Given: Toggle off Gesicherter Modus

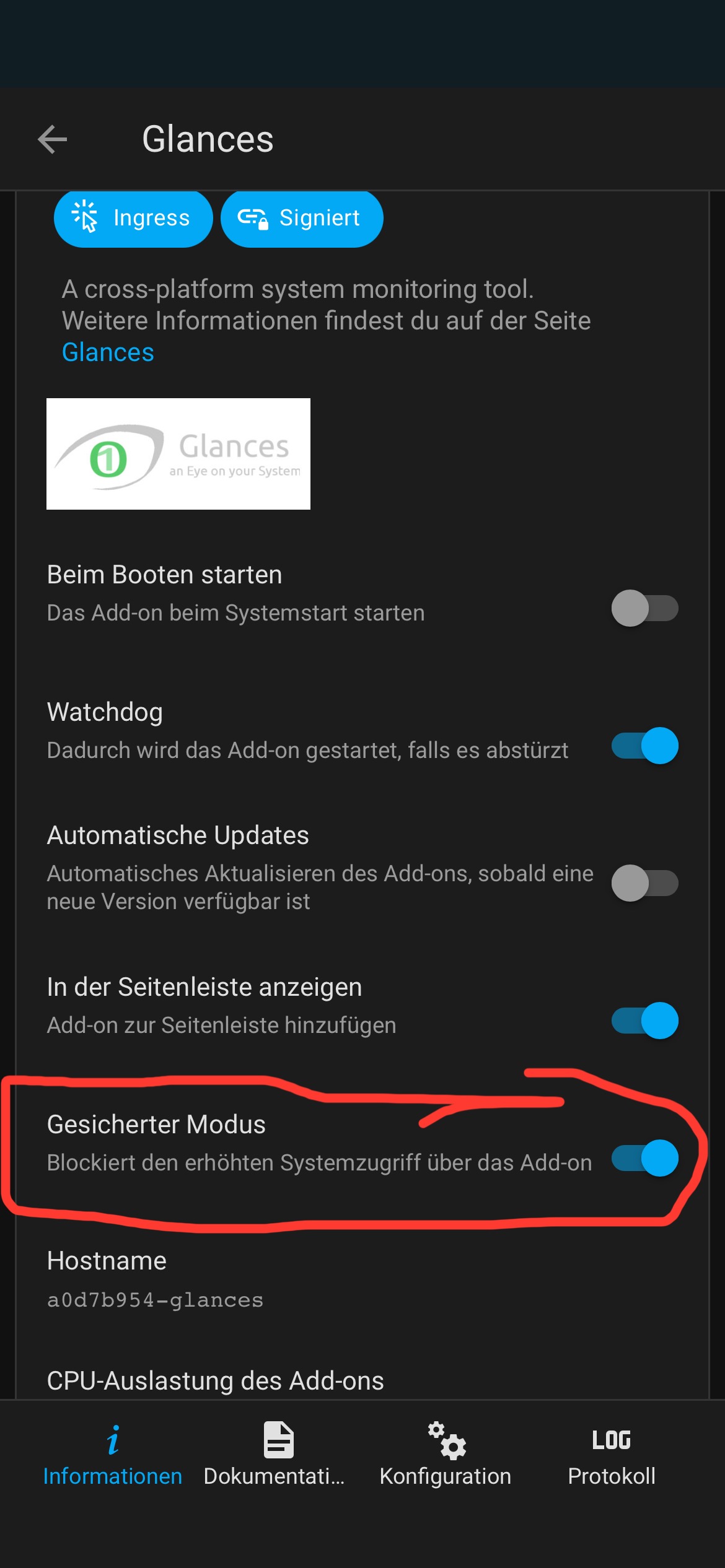Looking at the screenshot, I should [x=644, y=1158].
